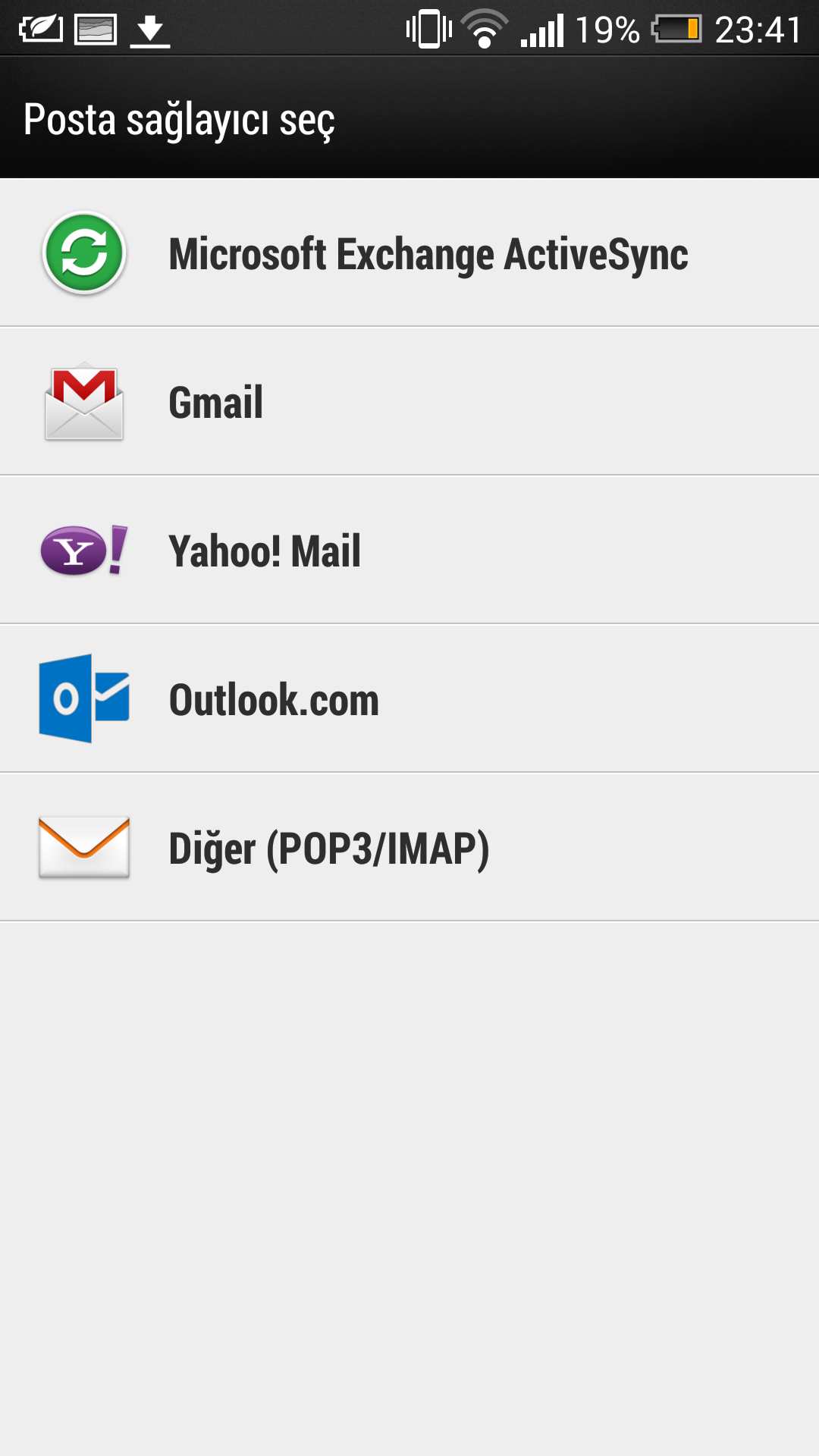Select Microsoft Exchange ActiveSync provider

(x=409, y=253)
